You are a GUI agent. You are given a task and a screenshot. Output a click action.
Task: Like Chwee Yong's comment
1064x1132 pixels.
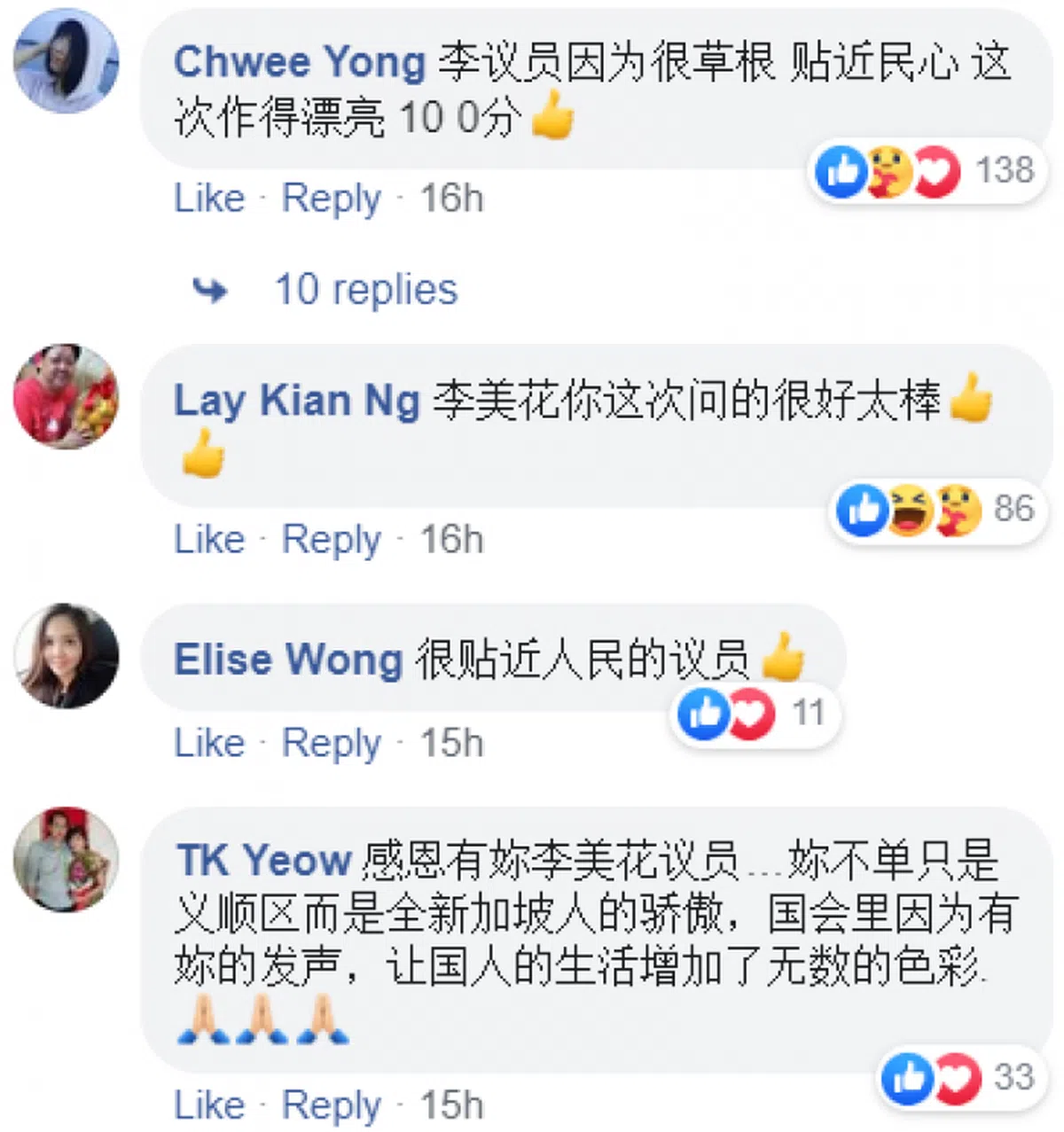[209, 198]
